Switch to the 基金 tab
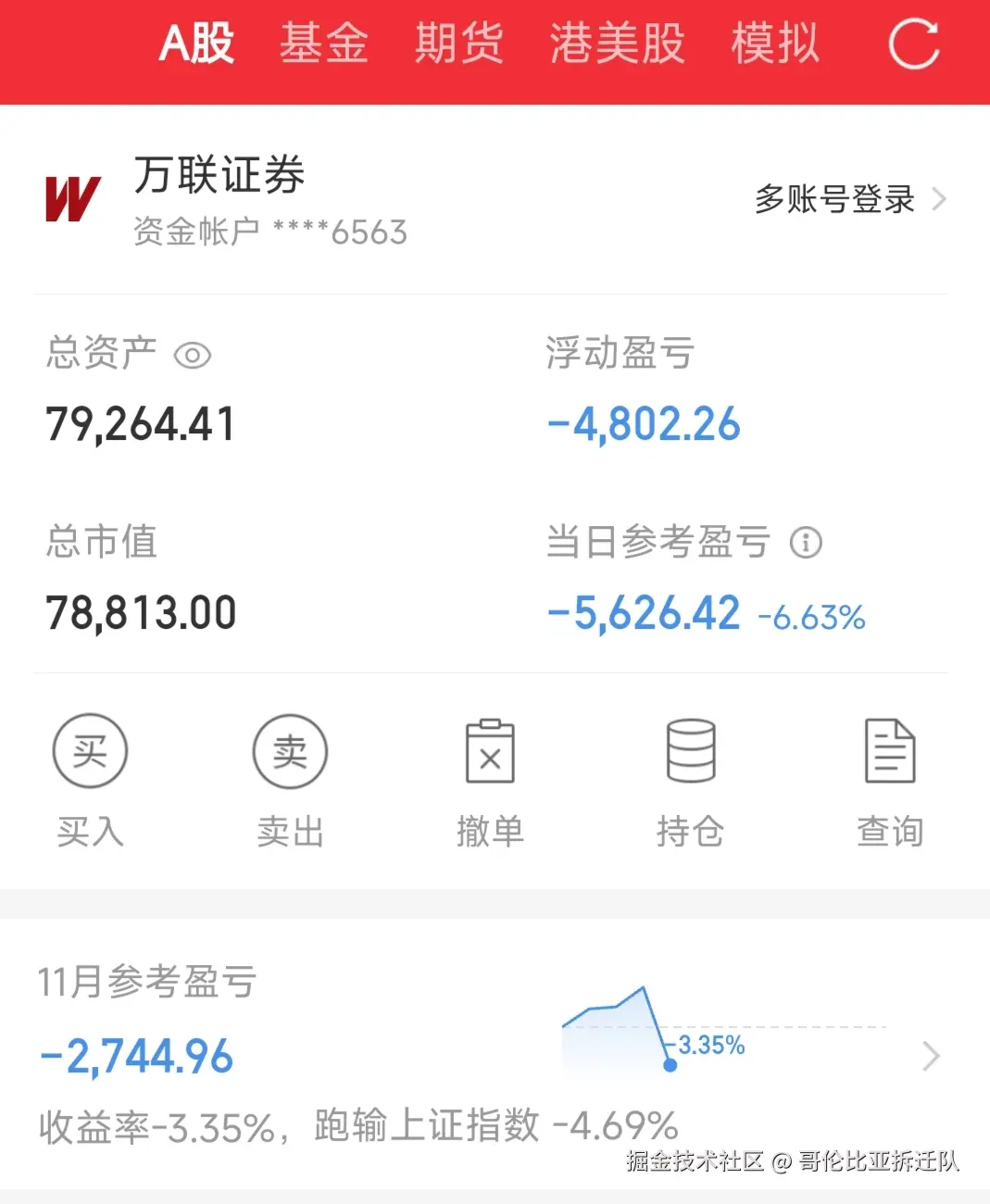The image size is (990, 1204). point(324,45)
